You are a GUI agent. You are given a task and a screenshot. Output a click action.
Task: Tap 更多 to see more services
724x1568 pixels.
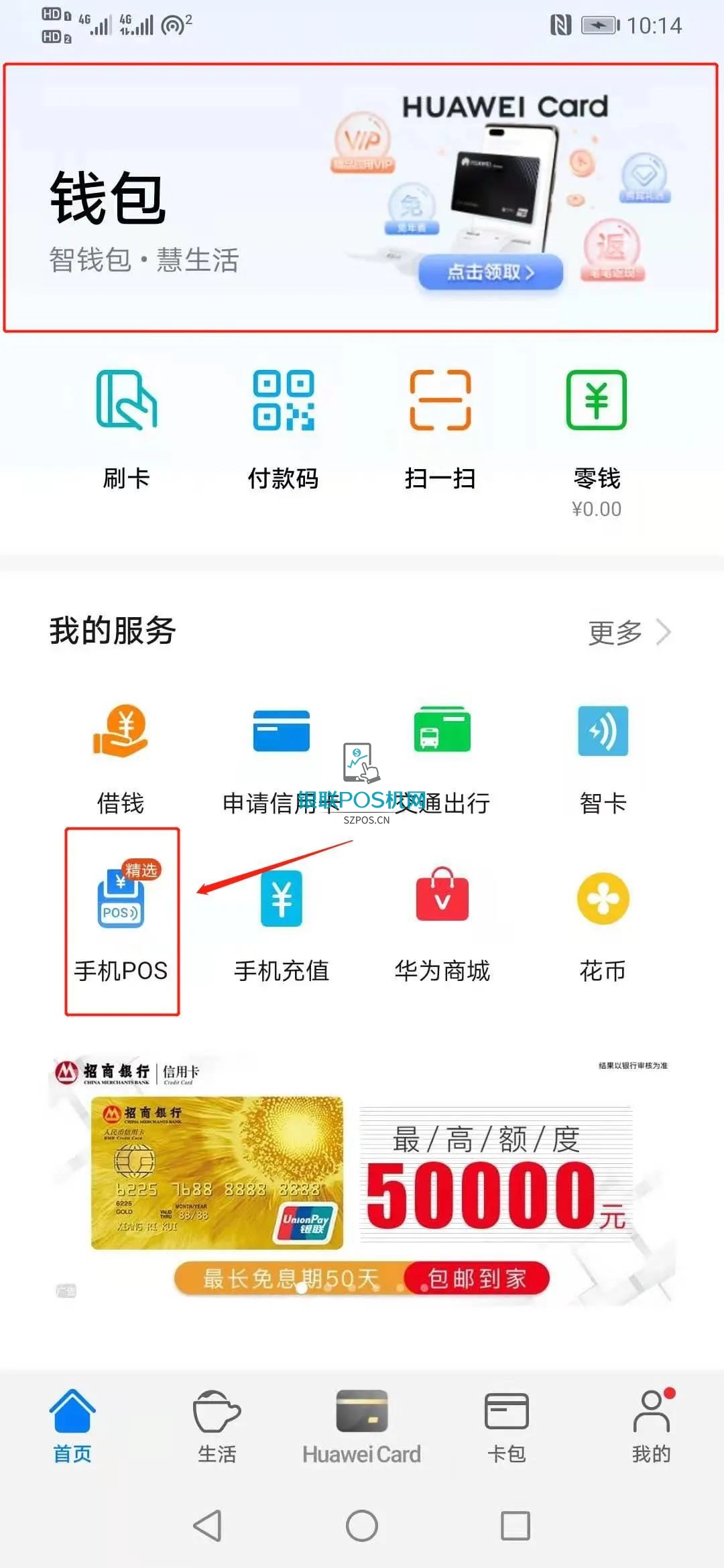click(629, 632)
